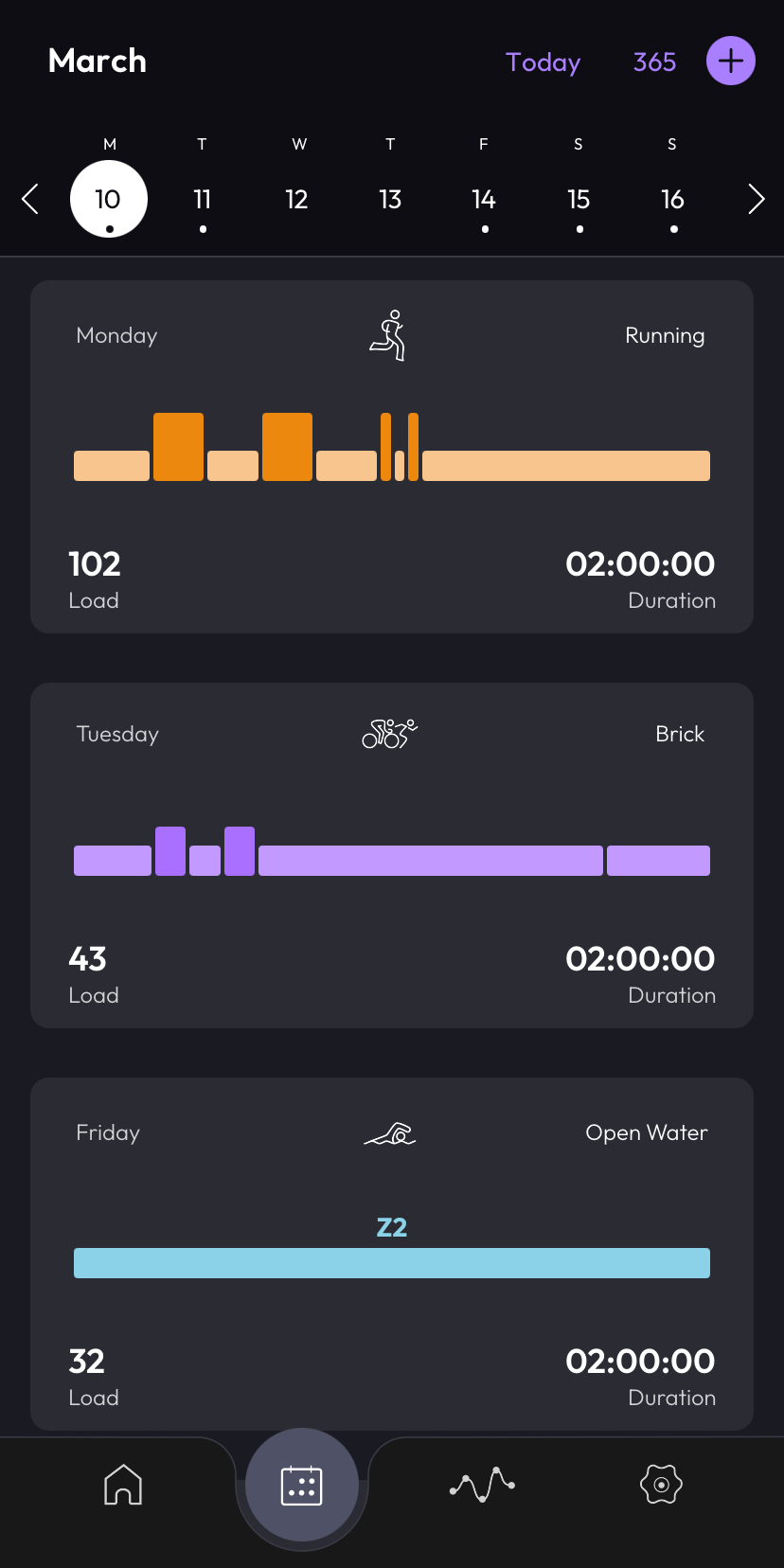This screenshot has width=784, height=1568.
Task: Select Wednesday the 12th
Action: click(x=296, y=200)
